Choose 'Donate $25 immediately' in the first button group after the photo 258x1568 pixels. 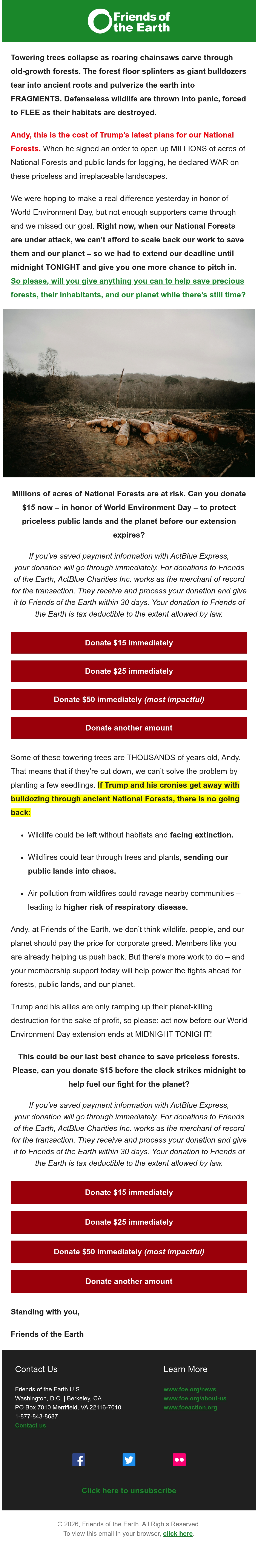coord(129,671)
